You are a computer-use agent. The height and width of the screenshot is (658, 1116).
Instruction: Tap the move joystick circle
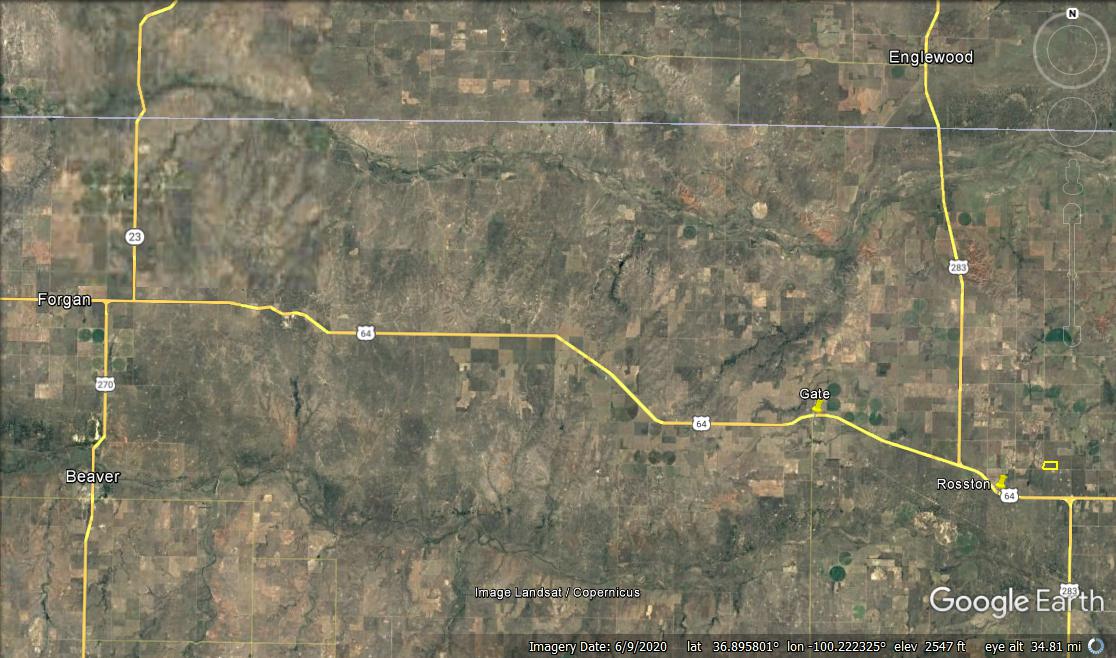tap(1072, 120)
